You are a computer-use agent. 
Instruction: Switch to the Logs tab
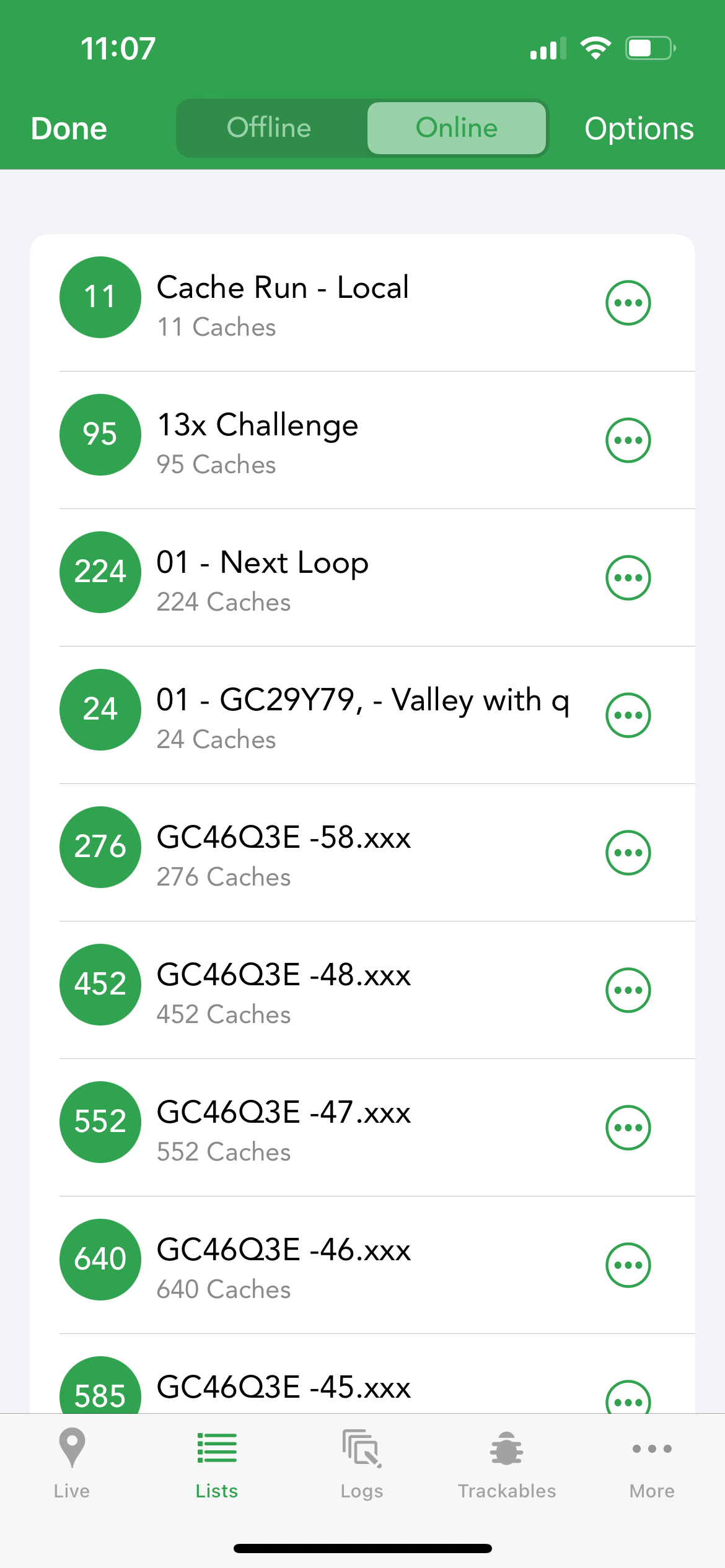pos(362,1464)
